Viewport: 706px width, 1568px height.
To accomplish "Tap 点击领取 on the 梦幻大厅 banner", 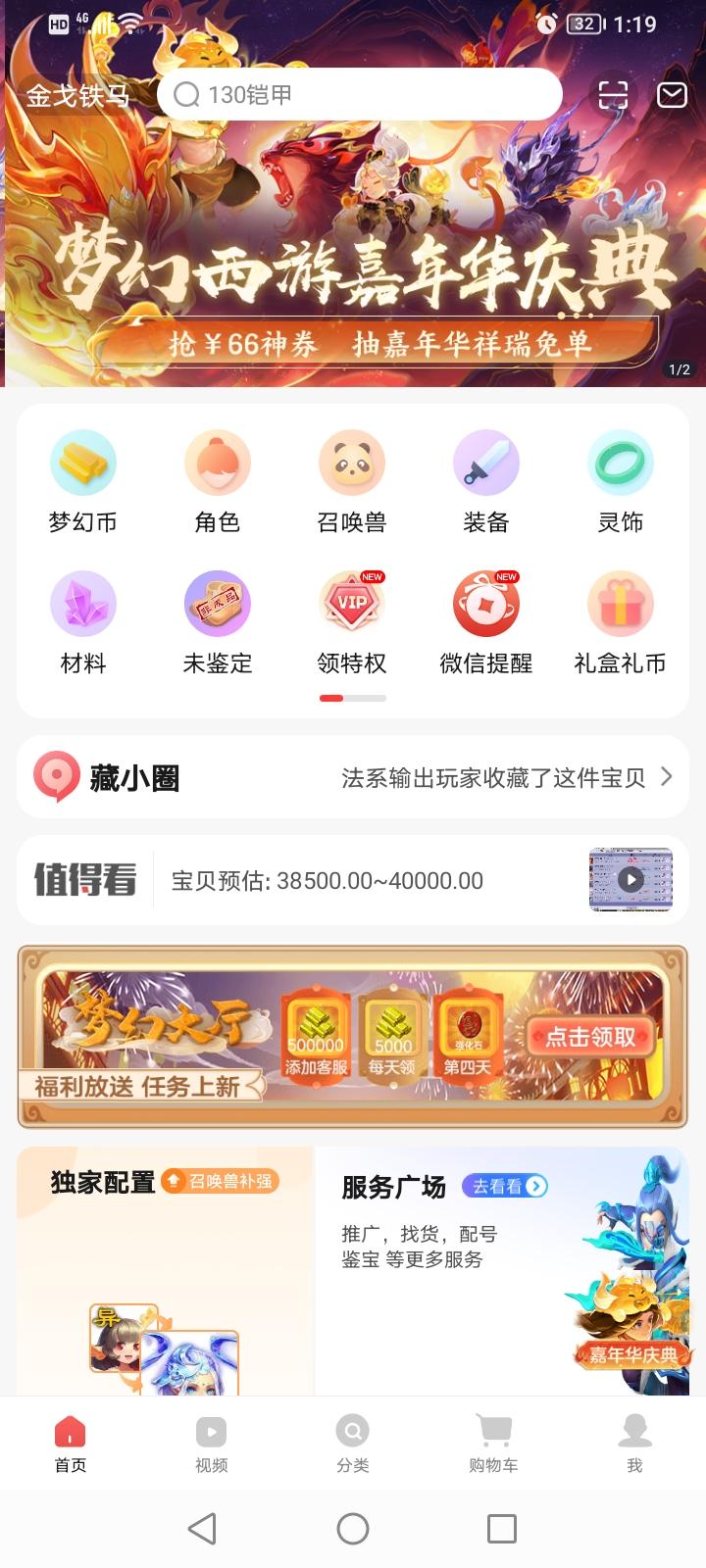I will pos(589,1037).
